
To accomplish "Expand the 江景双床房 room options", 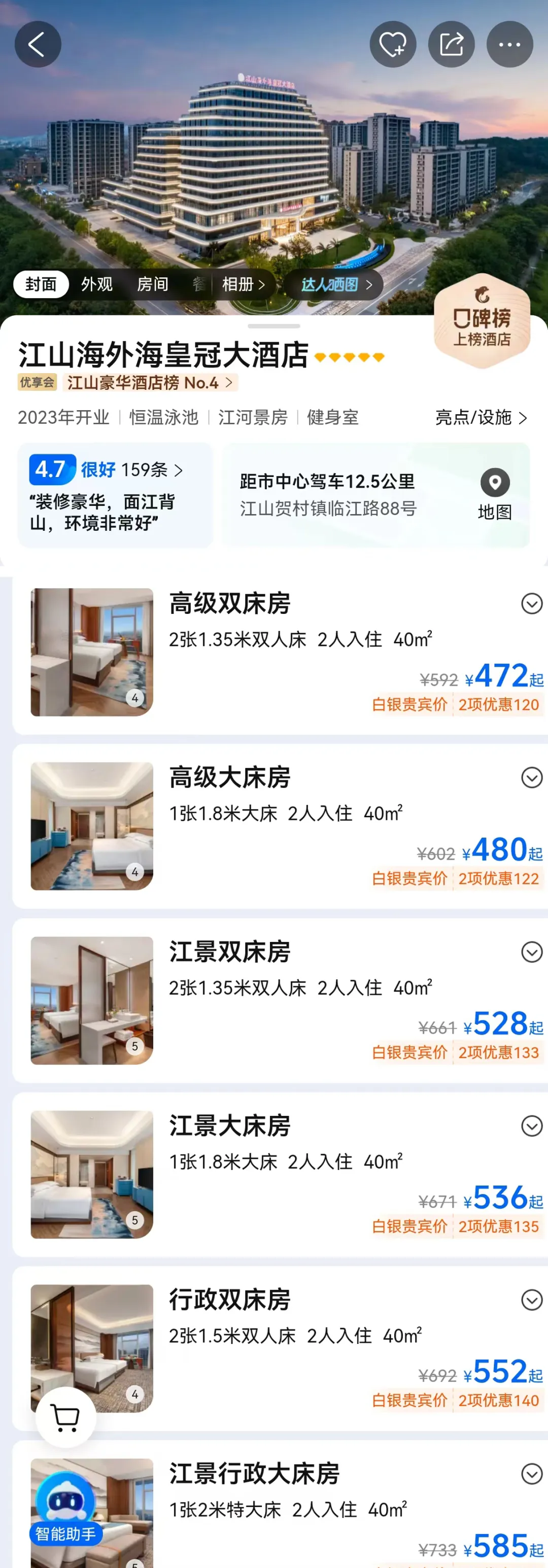I will click(x=532, y=952).
